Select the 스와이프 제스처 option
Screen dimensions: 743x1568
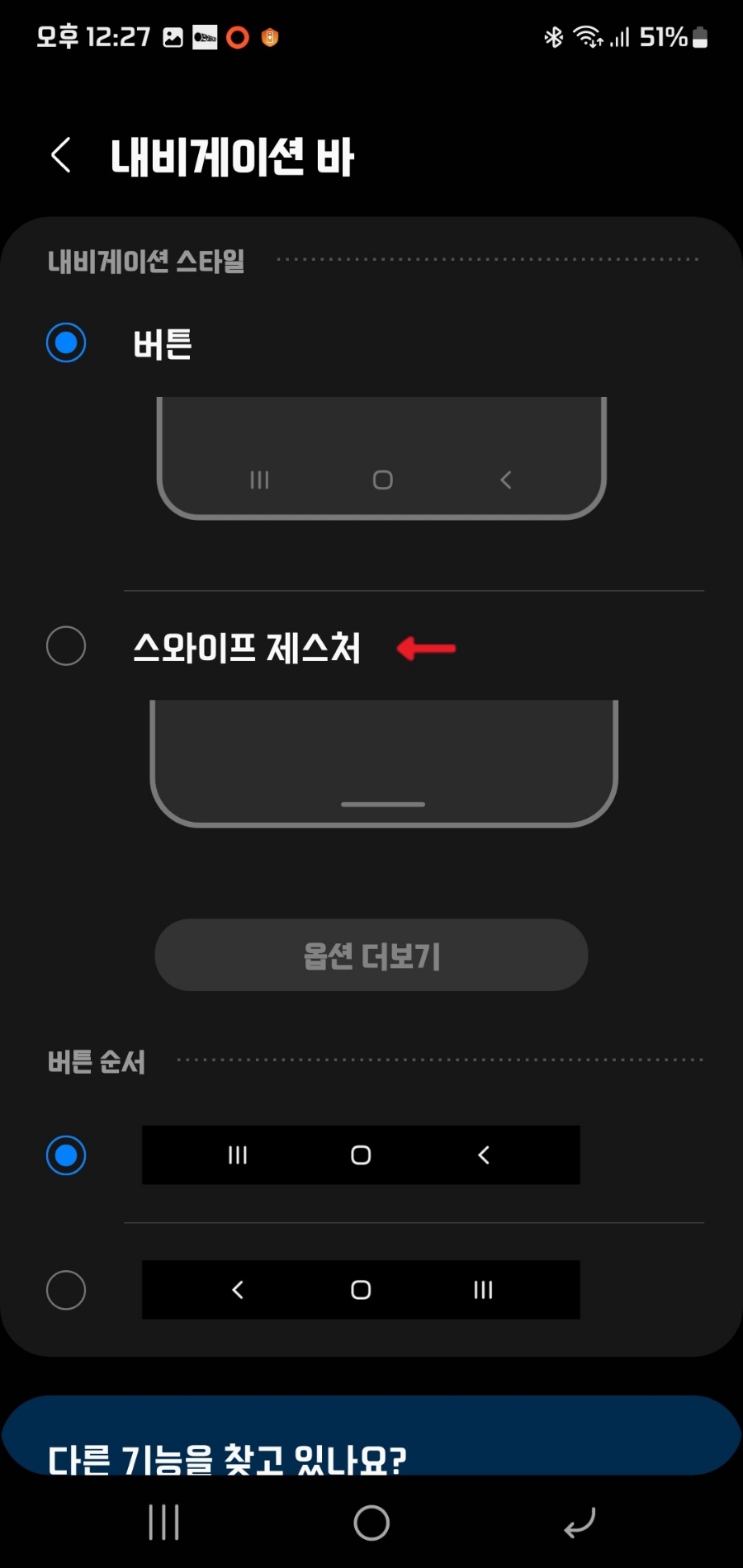click(x=66, y=646)
